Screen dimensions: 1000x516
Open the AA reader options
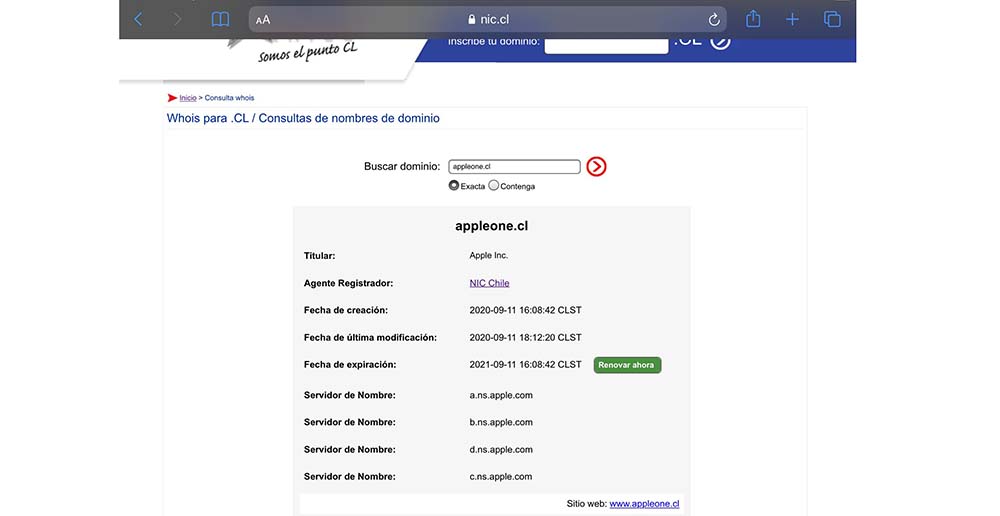[263, 20]
